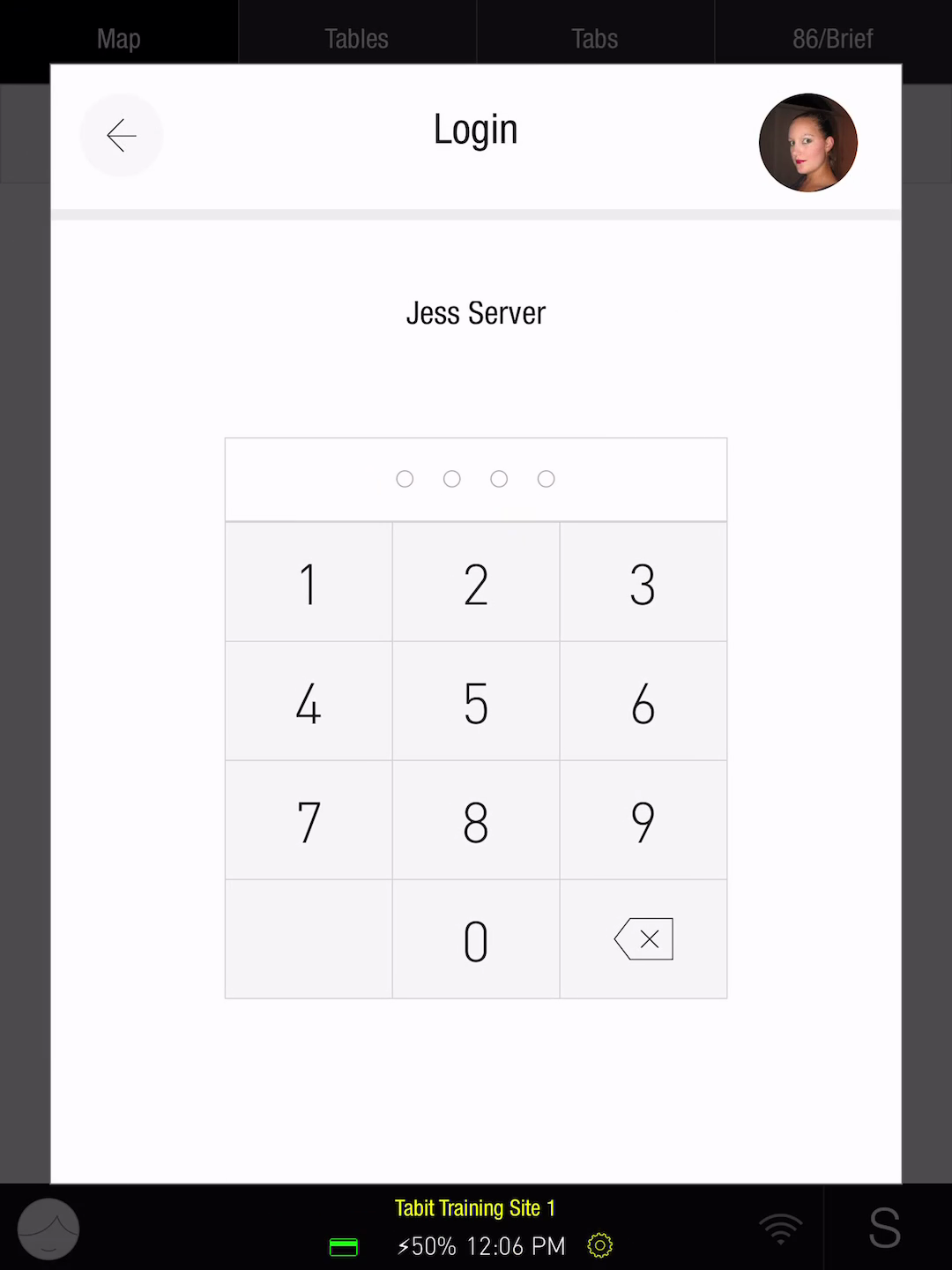Image resolution: width=952 pixels, height=1270 pixels.
Task: Go back from the Login screen
Action: pos(122,135)
